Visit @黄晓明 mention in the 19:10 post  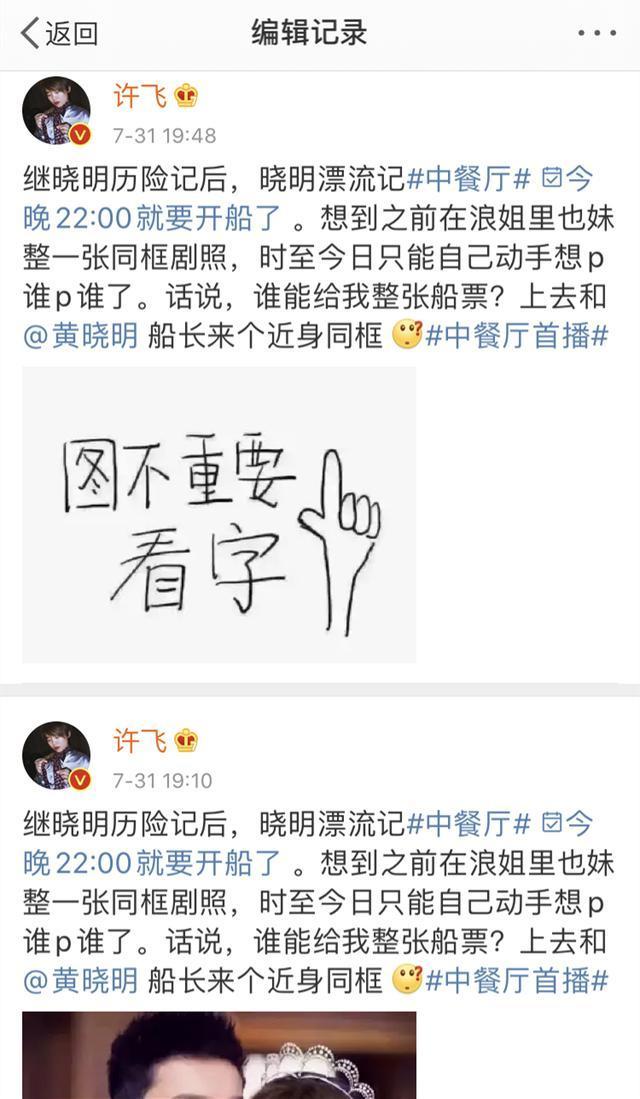80,981
